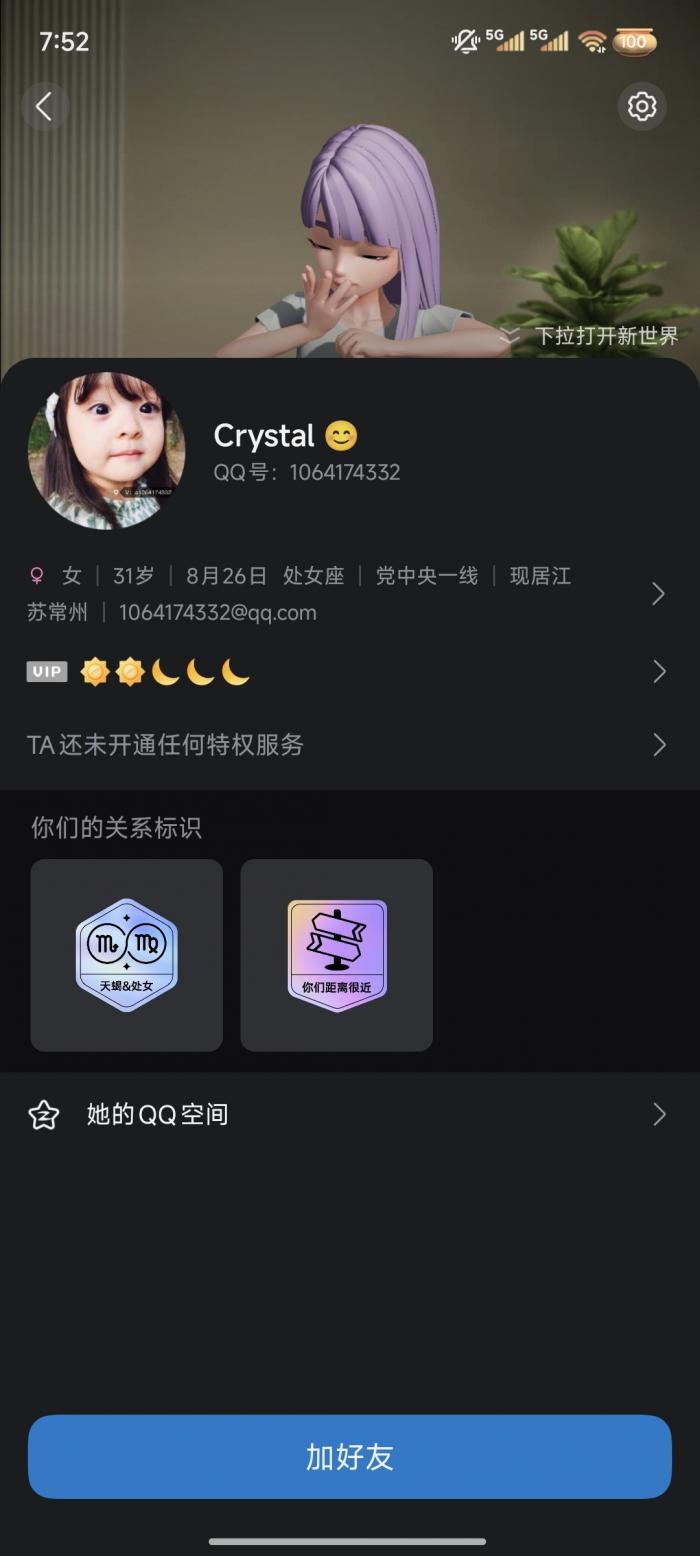Image resolution: width=700 pixels, height=1556 pixels.
Task: Open the 你们距离很近 relationship badge
Action: (x=336, y=955)
